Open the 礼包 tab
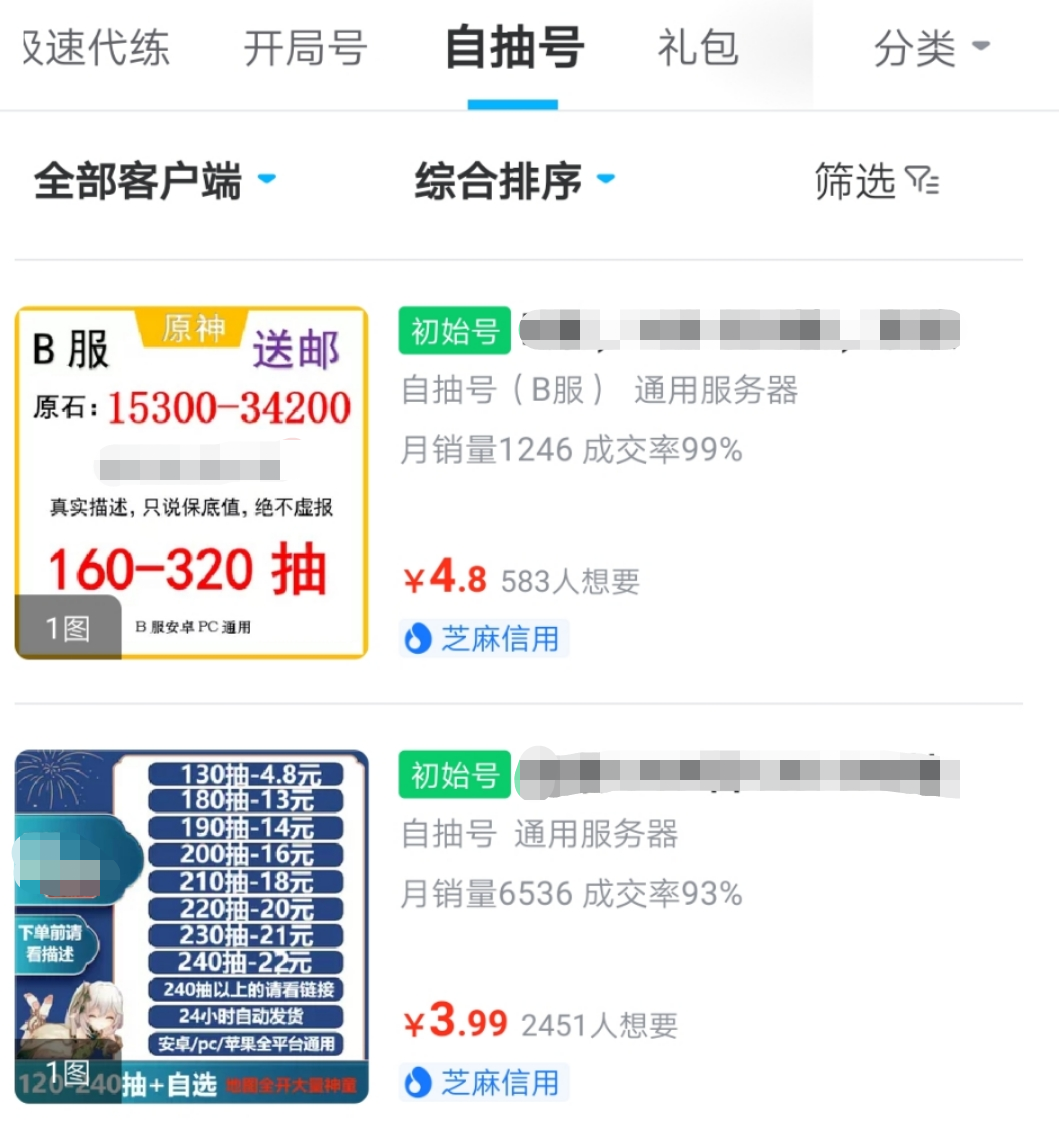The image size is (1059, 1128). (x=698, y=47)
